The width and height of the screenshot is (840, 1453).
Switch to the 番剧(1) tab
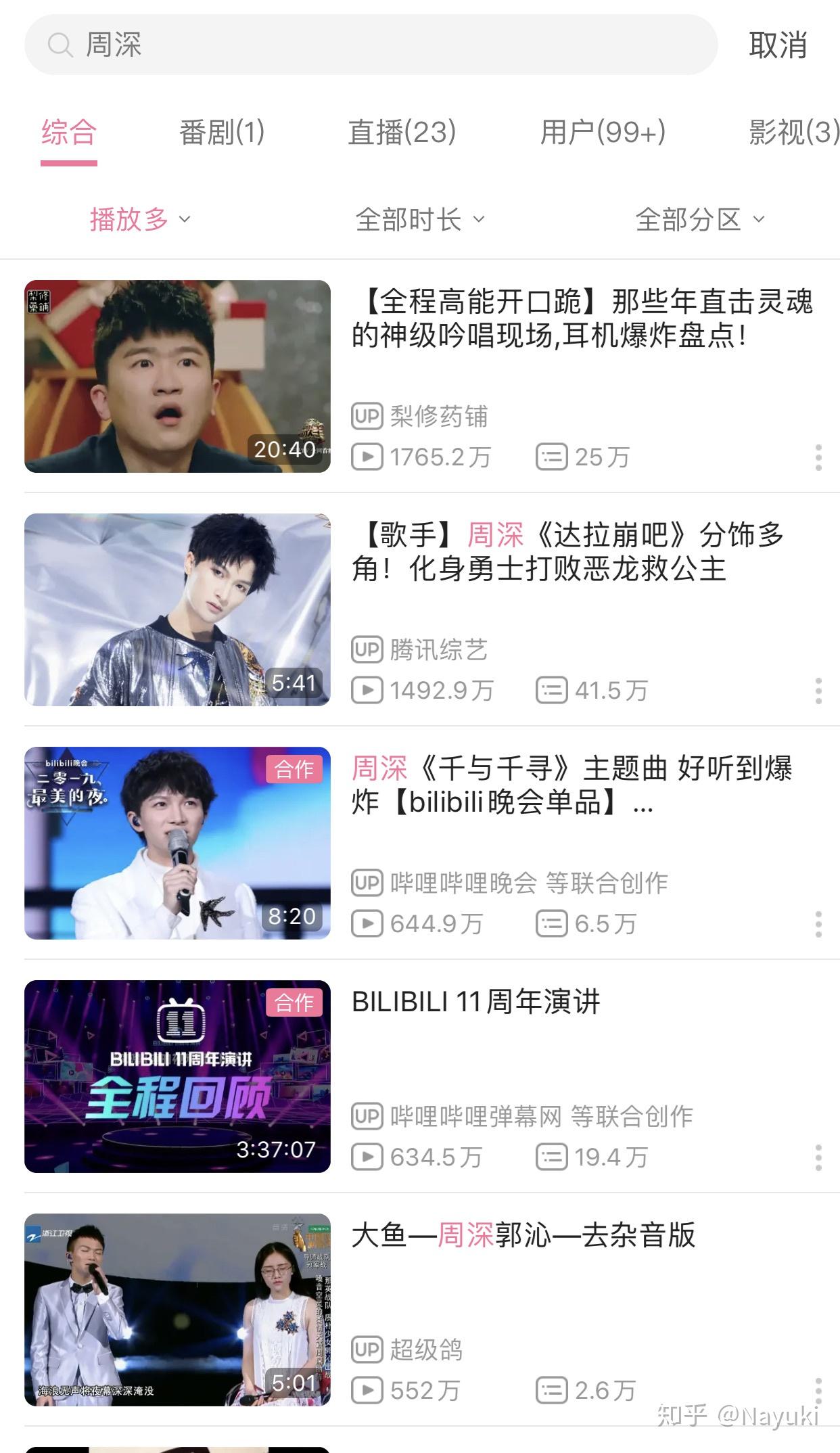(x=222, y=132)
